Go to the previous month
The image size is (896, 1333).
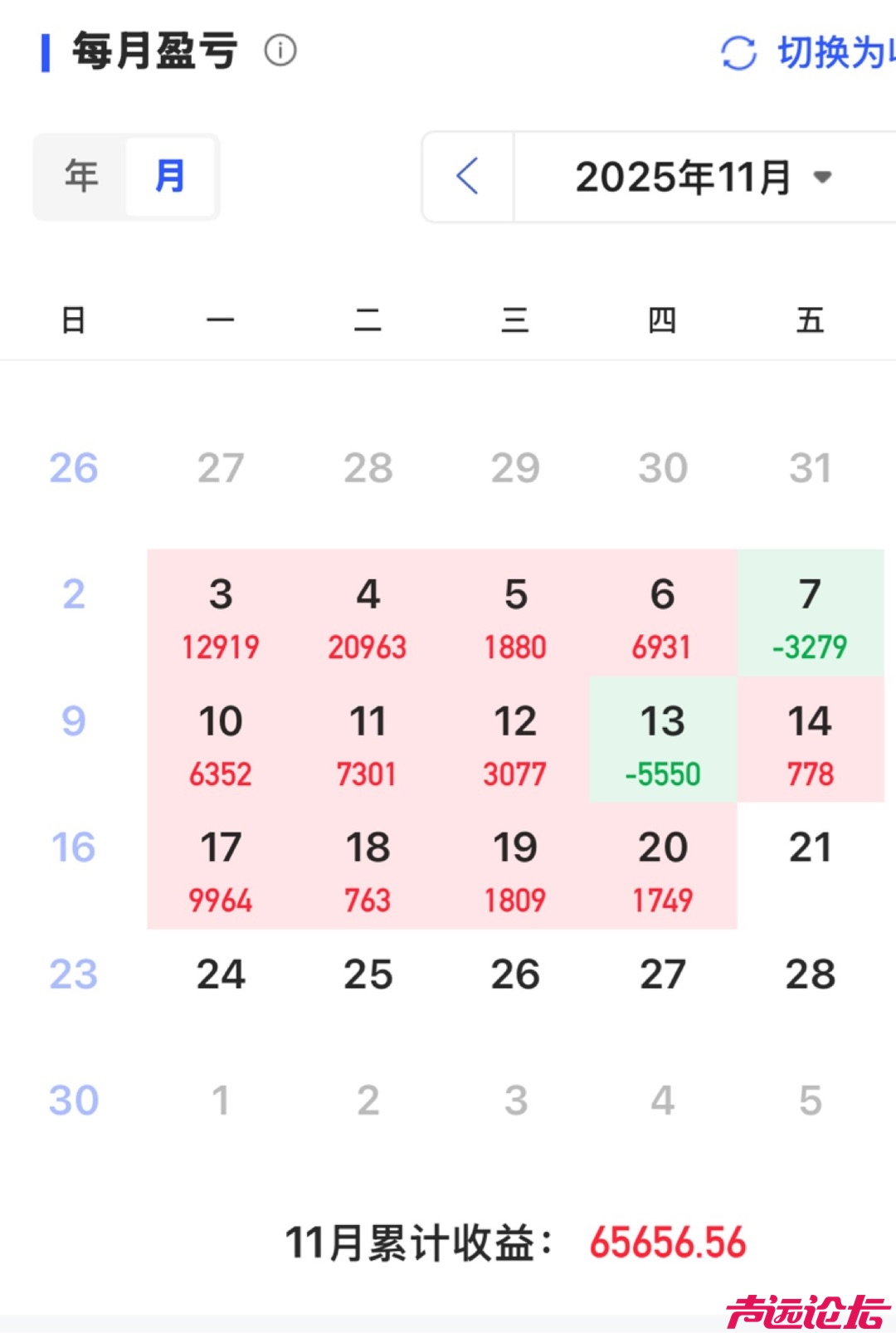(468, 177)
